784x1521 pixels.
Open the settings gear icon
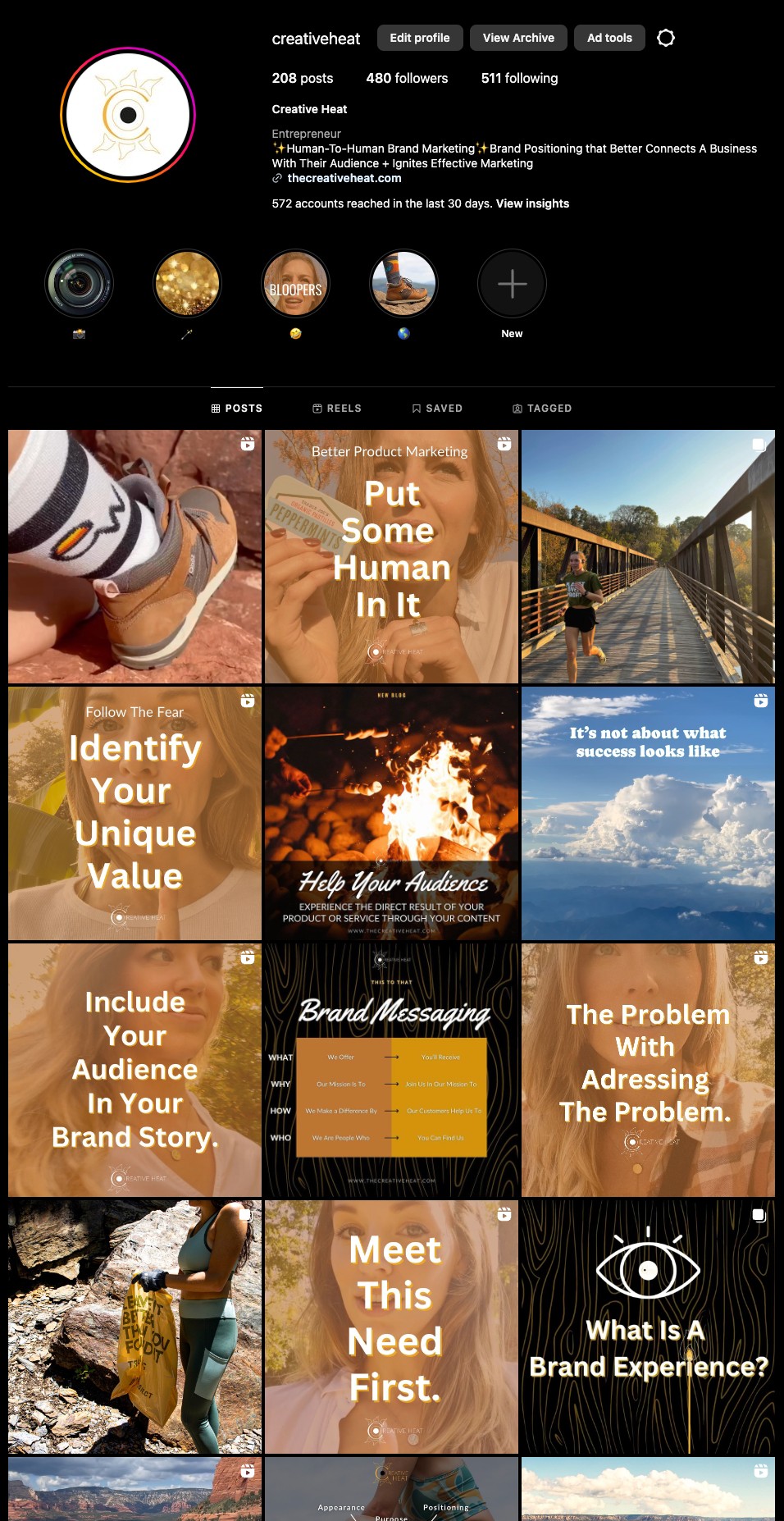click(x=666, y=38)
